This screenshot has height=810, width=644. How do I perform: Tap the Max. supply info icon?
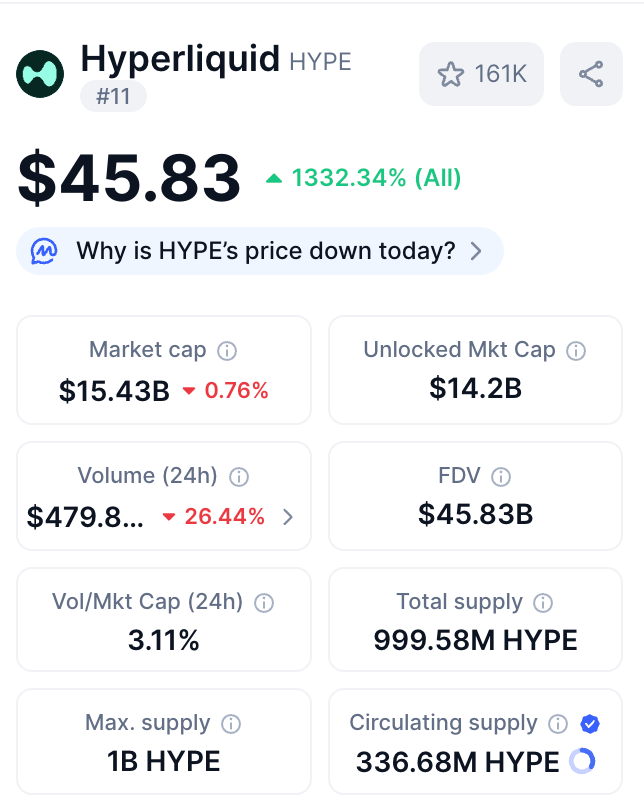point(231,724)
